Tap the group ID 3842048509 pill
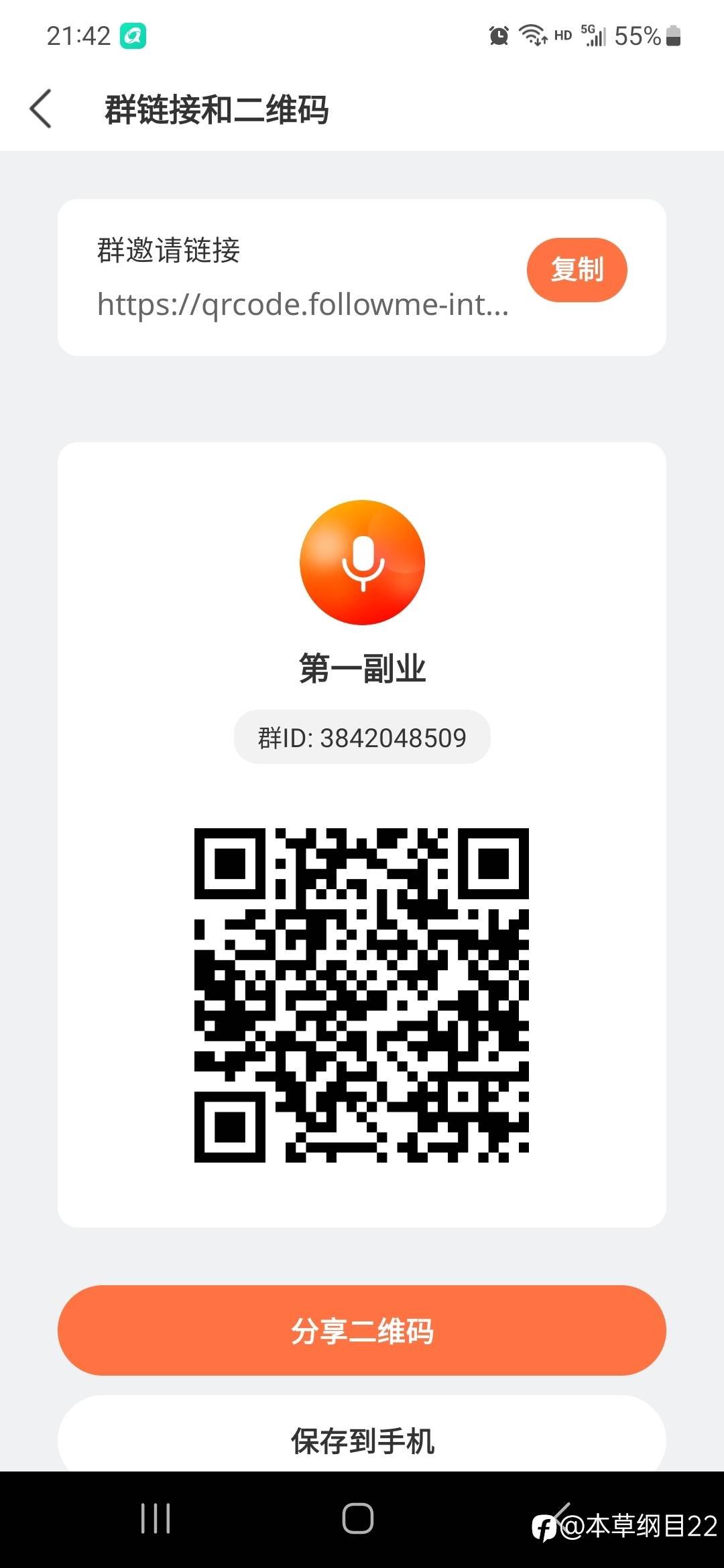This screenshot has width=724, height=1568. (361, 736)
